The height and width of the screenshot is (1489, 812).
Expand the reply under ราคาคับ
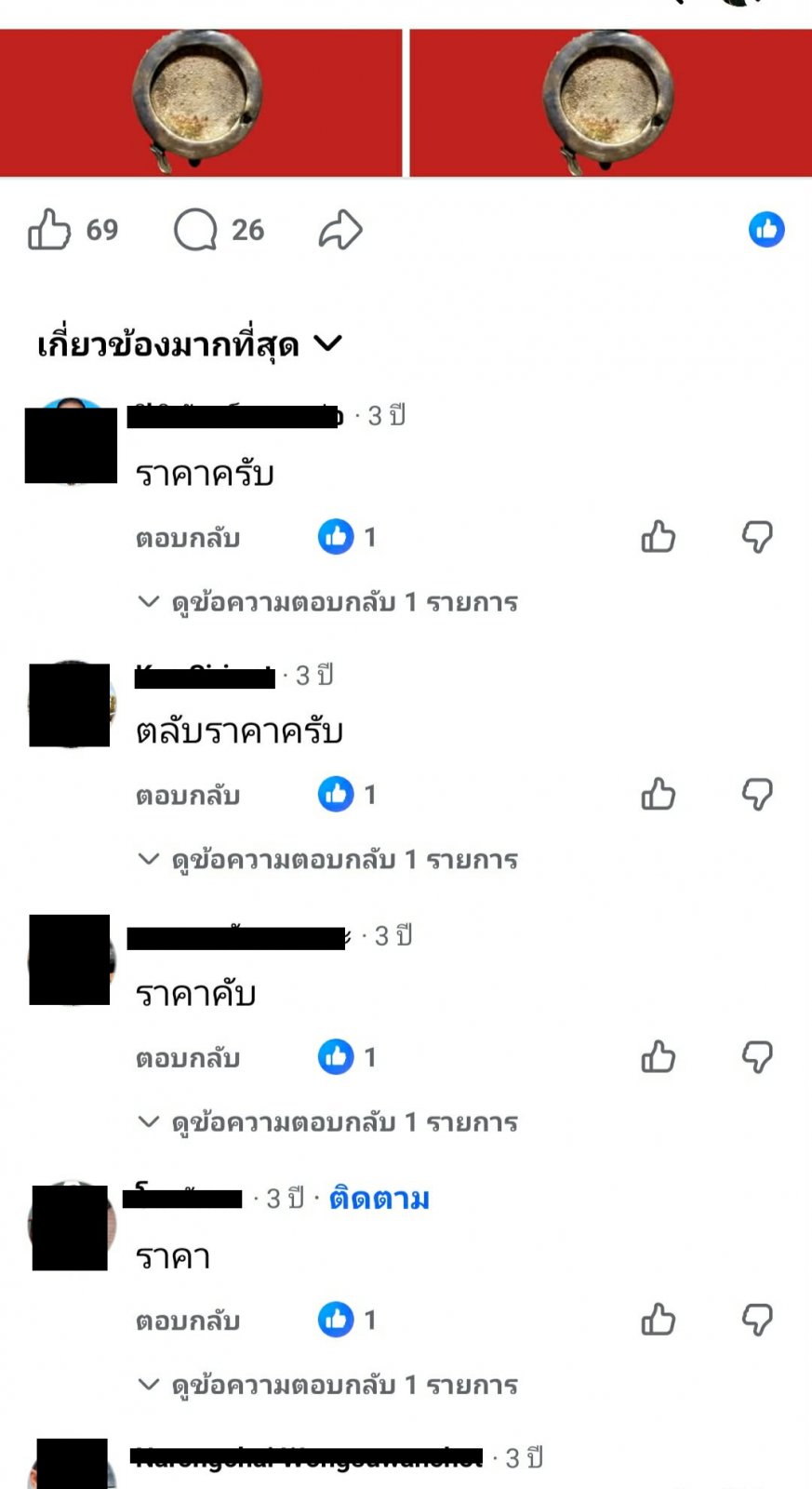coord(329,1122)
